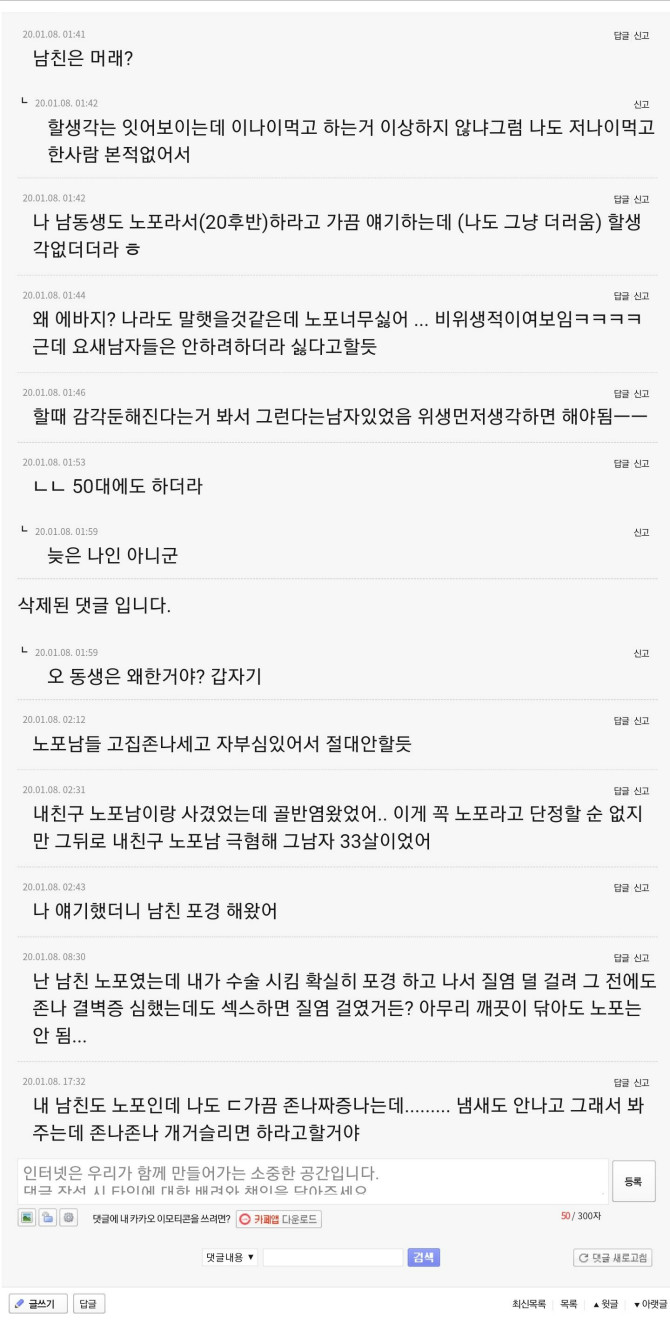Open 목록 in the bottom bar

coord(568,1305)
